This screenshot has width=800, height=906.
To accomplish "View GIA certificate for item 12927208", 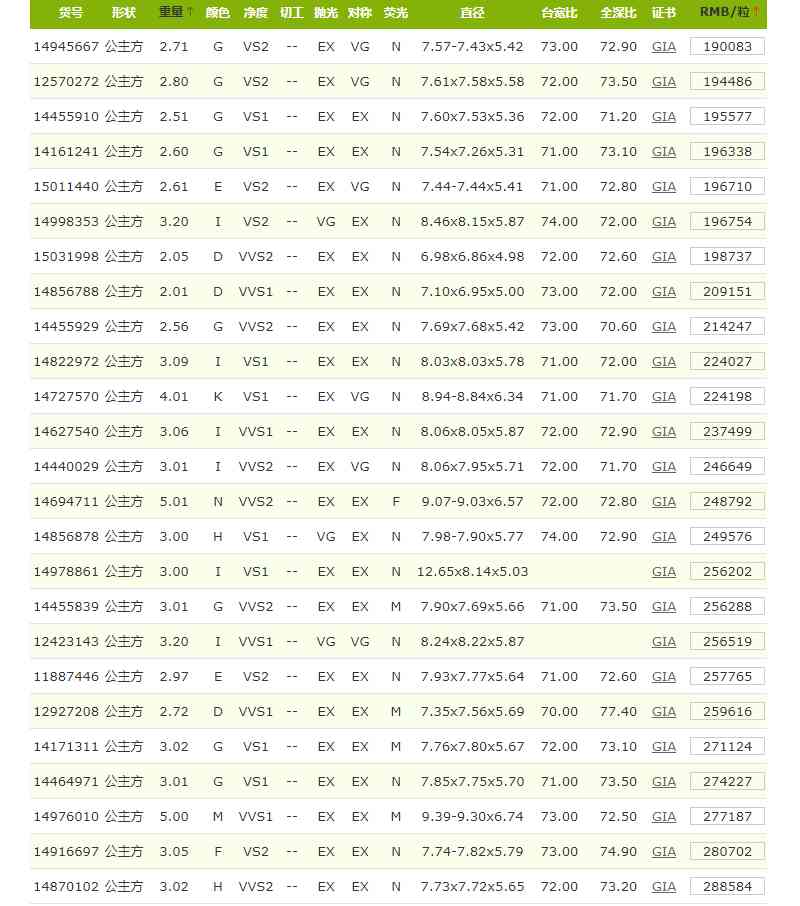I will (663, 711).
